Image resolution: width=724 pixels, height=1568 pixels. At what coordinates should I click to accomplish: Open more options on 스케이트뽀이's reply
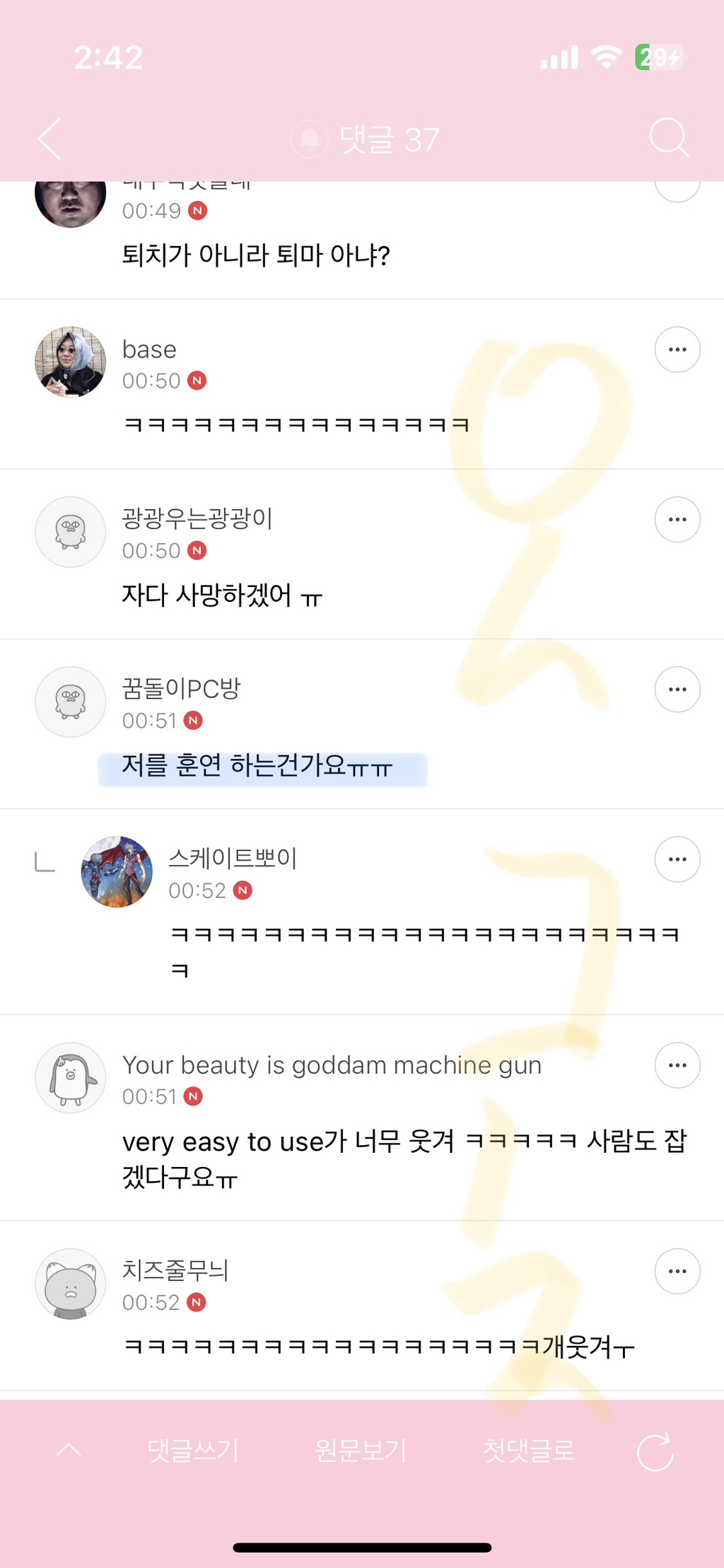[677, 859]
